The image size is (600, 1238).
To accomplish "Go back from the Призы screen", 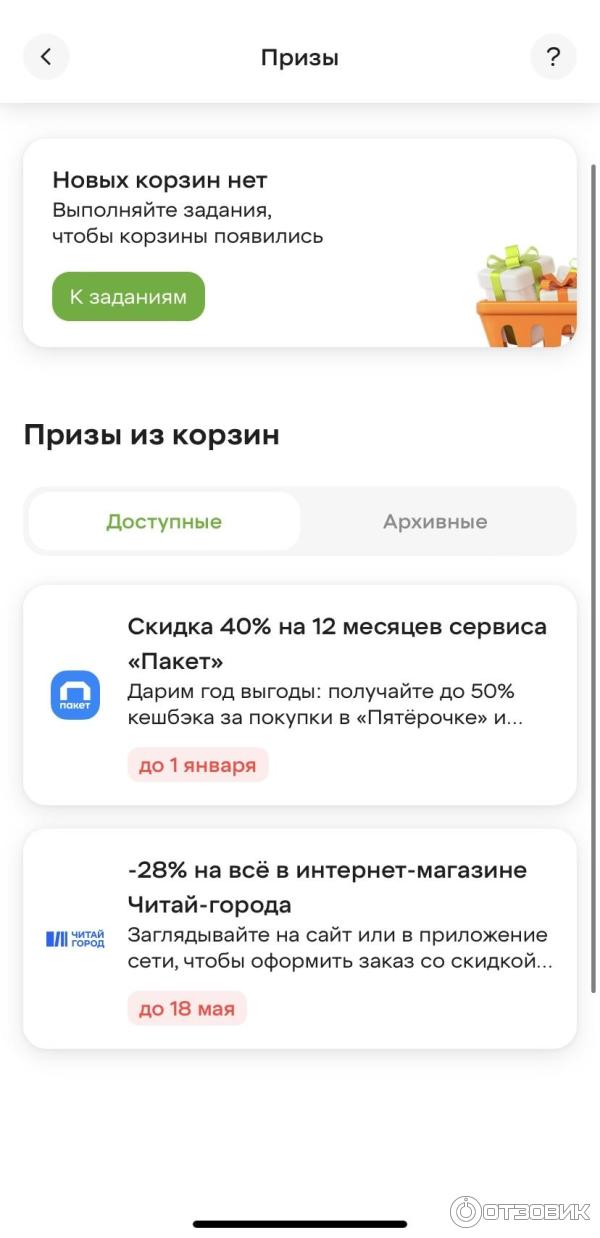I will point(46,57).
